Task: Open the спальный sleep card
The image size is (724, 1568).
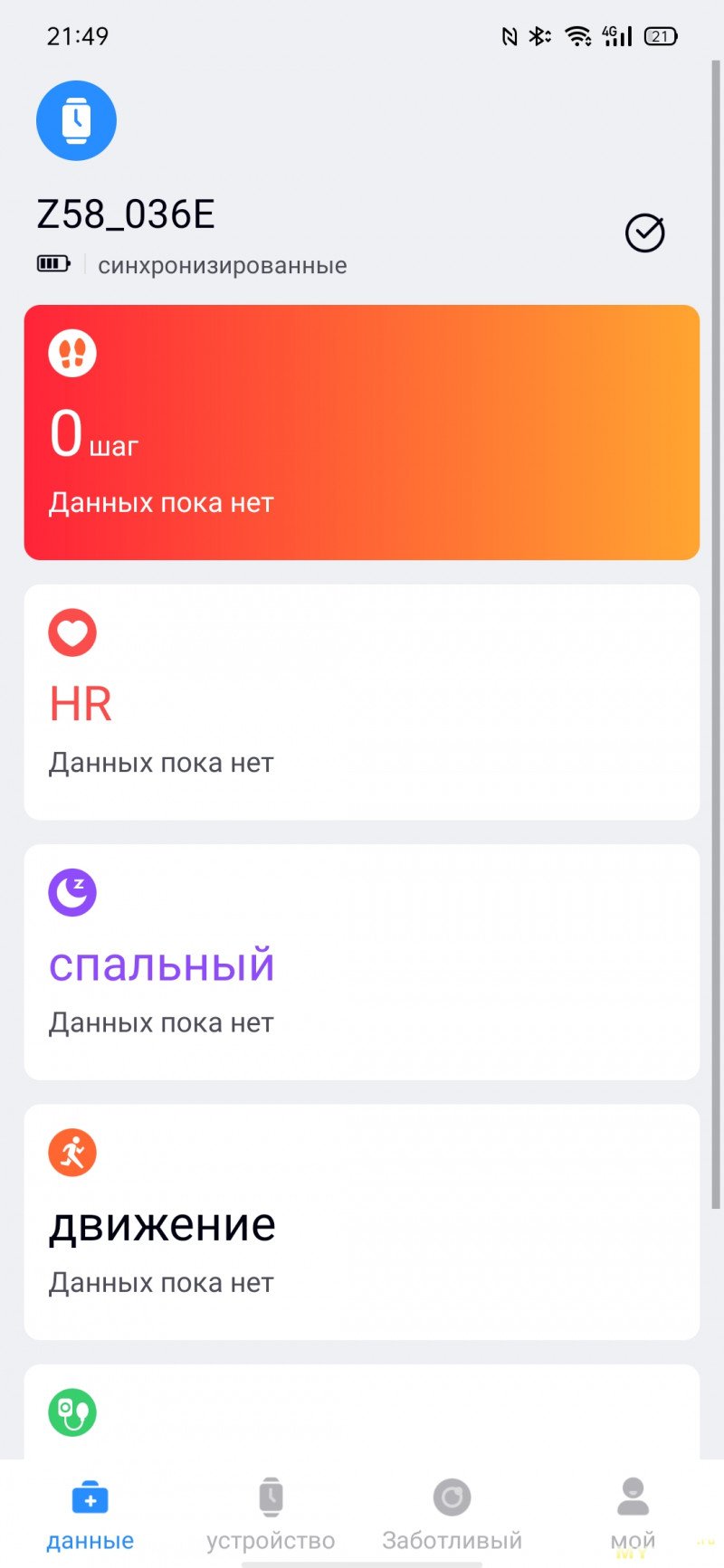Action: (362, 961)
